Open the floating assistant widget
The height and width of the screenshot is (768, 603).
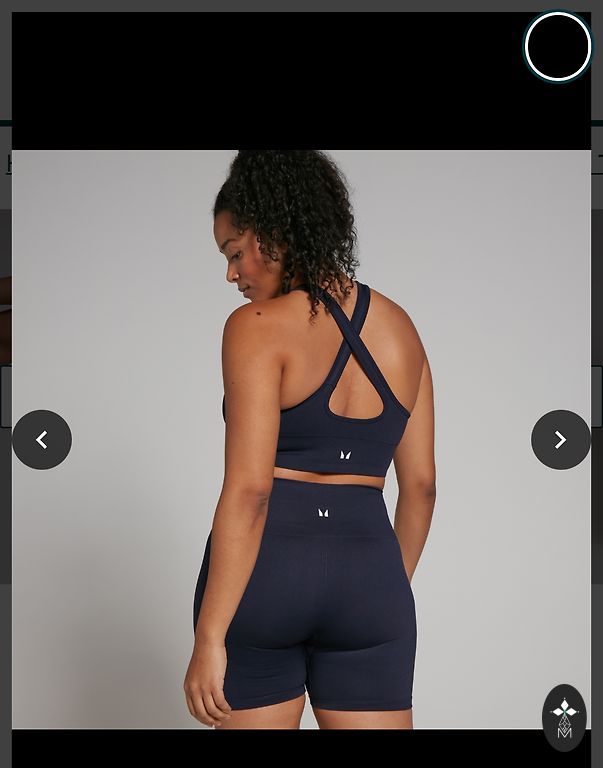pyautogui.click(x=564, y=717)
